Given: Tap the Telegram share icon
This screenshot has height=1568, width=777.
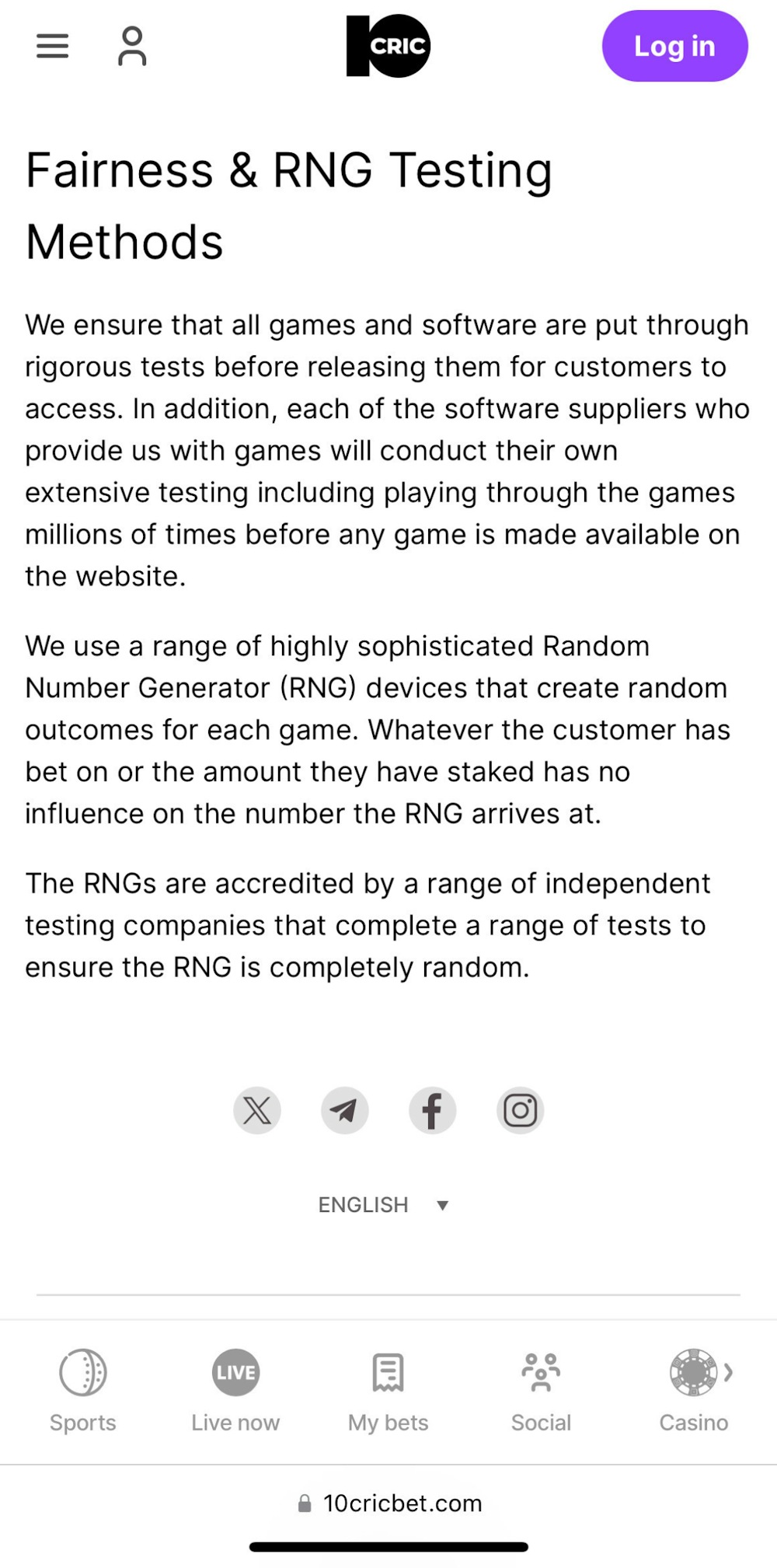Looking at the screenshot, I should (x=344, y=1110).
